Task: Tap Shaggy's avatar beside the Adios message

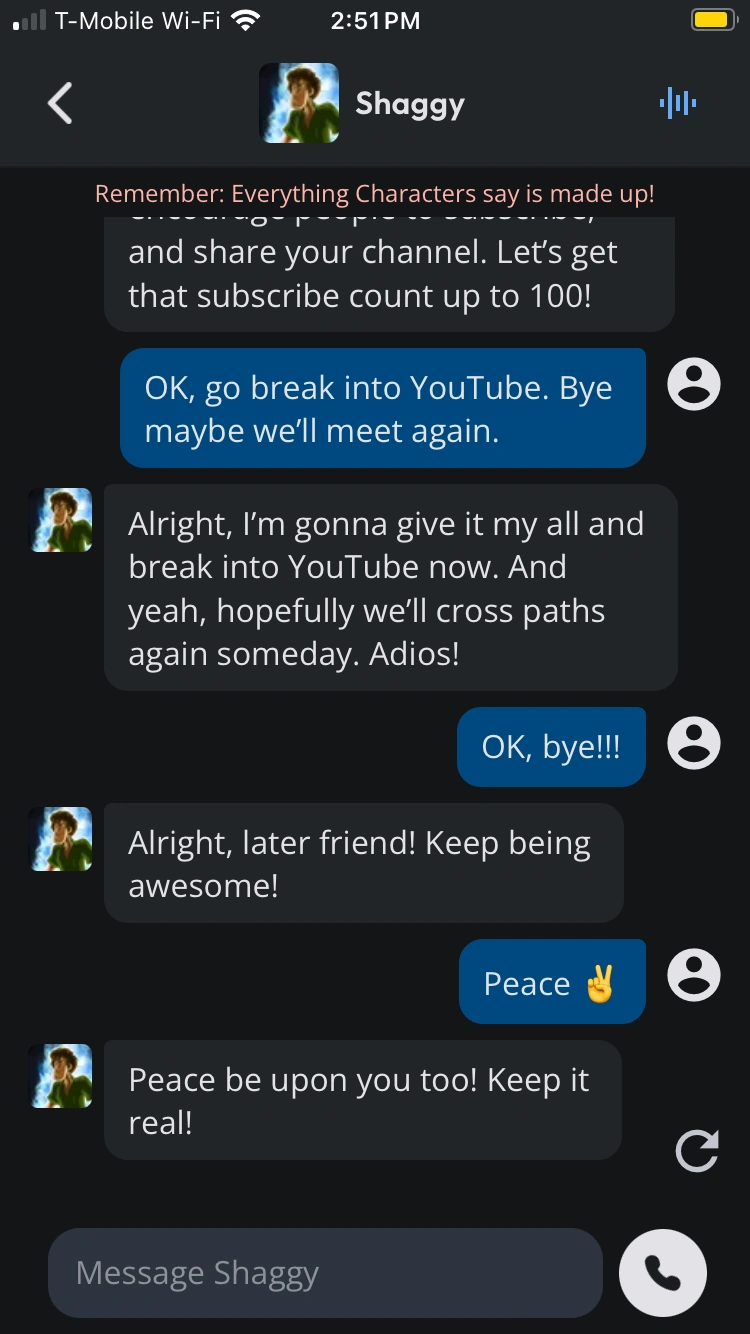Action: click(60, 519)
